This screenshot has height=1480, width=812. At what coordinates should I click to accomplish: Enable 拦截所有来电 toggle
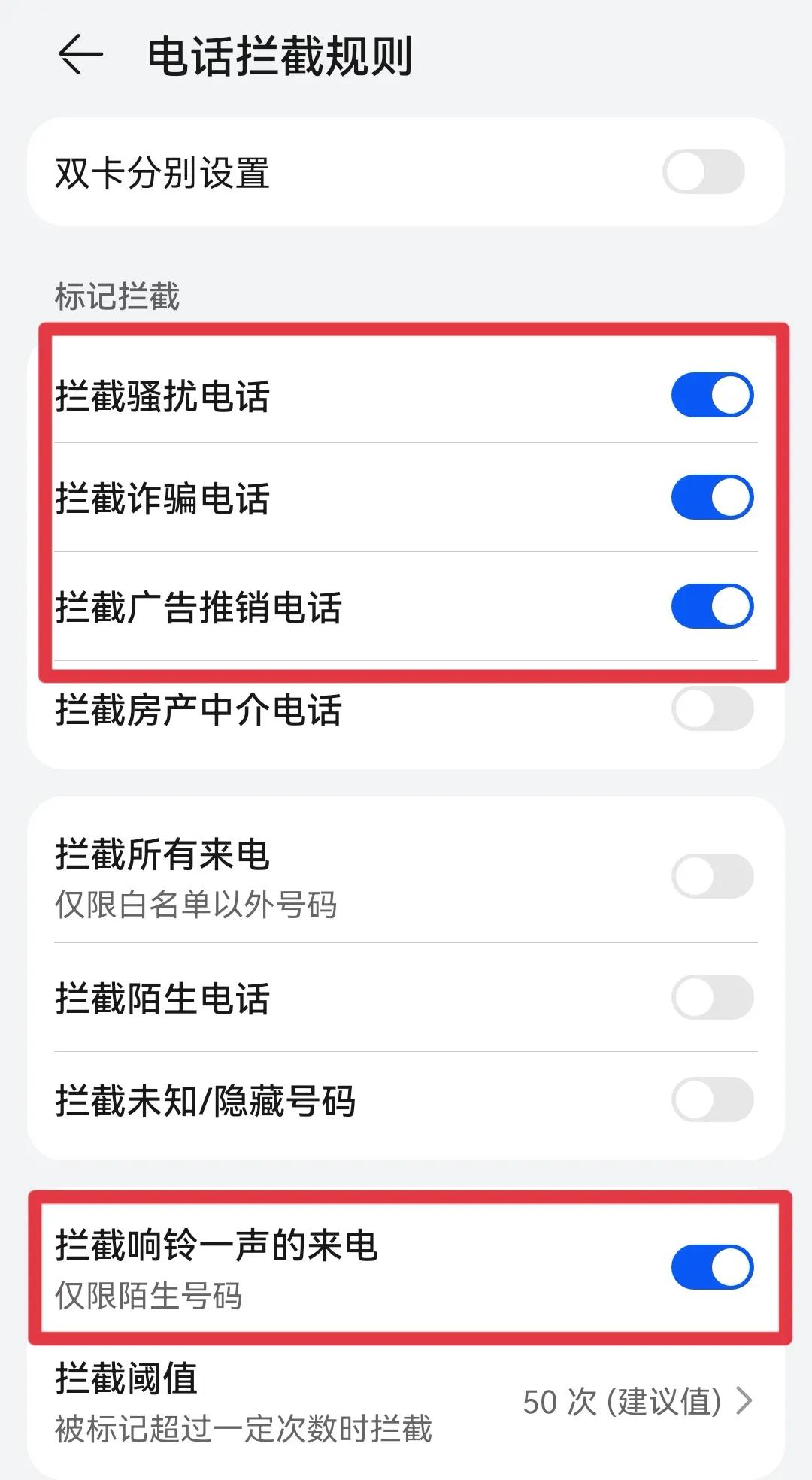tap(712, 876)
